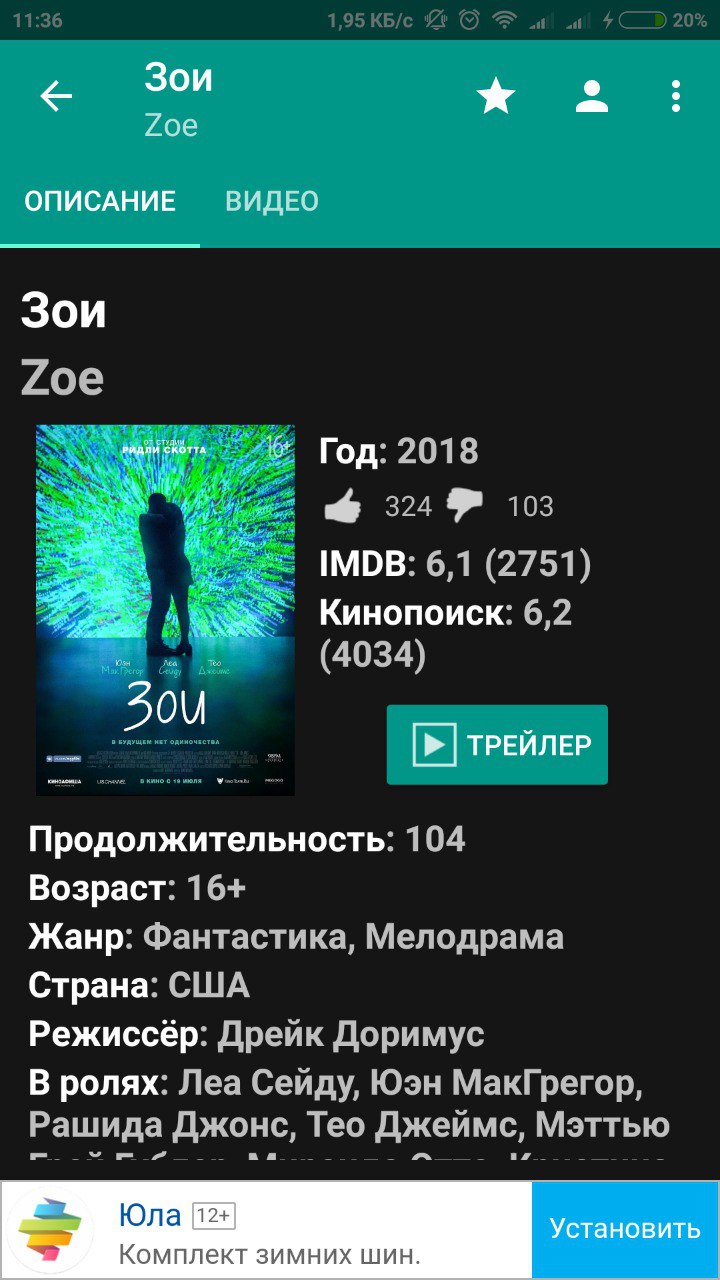
Task: Go back using the arrow icon
Action: tap(56, 97)
